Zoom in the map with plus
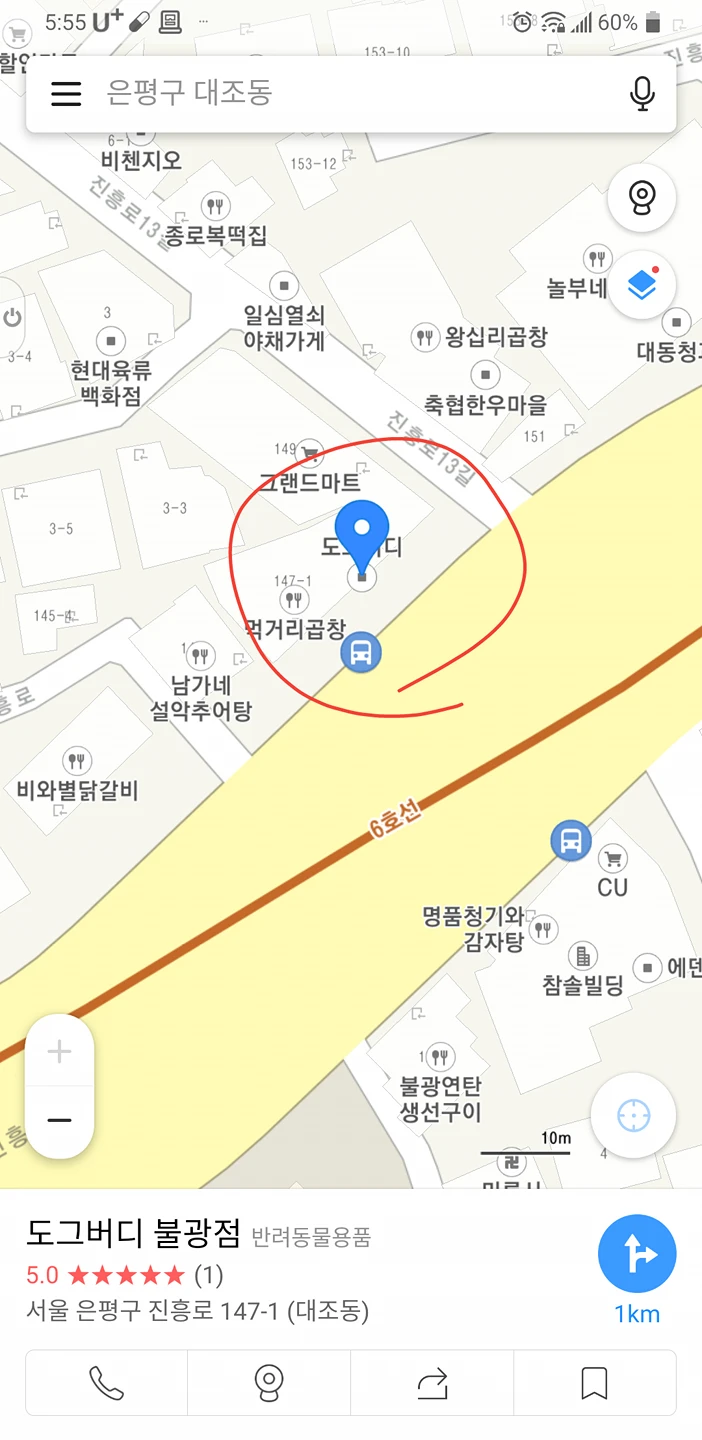Viewport: 702px width, 1440px height. [x=60, y=1051]
